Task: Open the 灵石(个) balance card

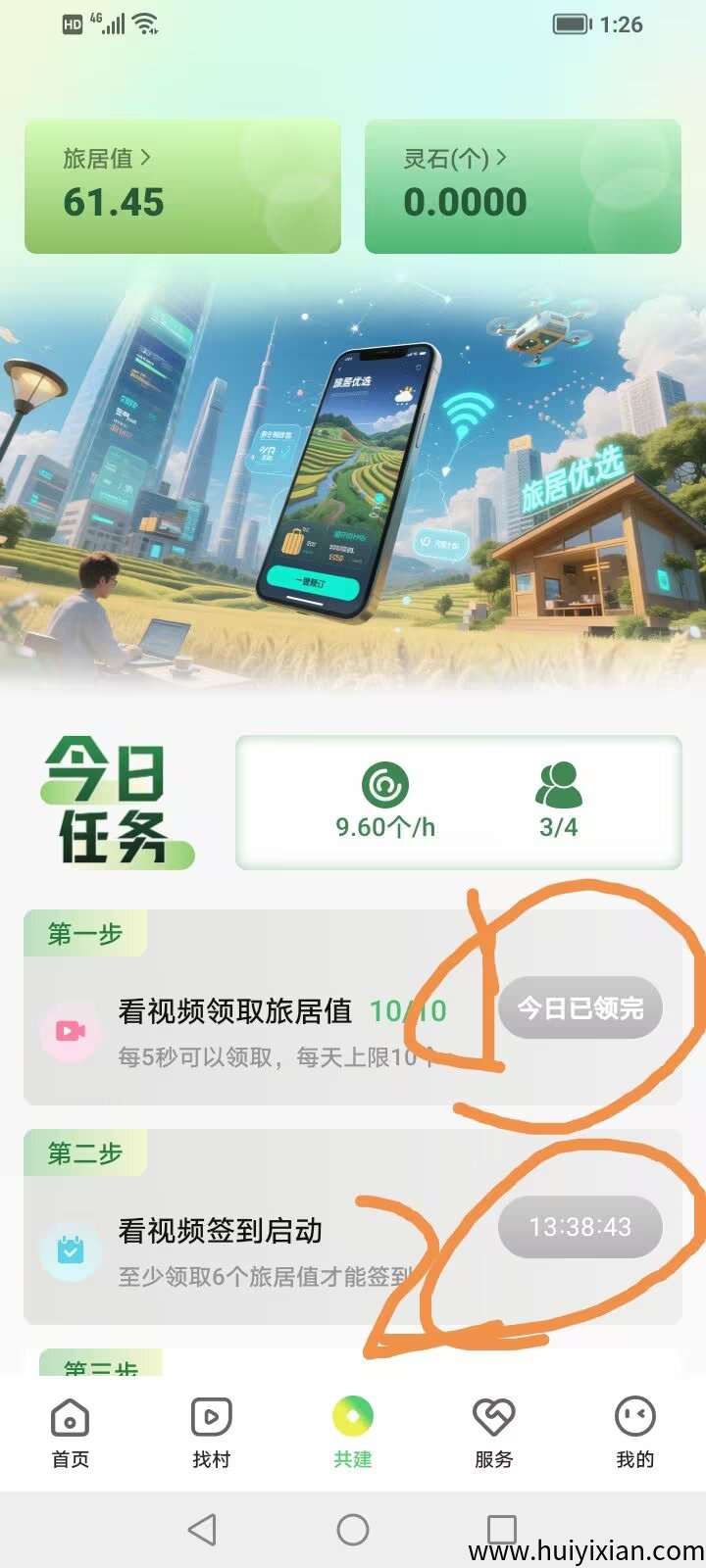Action: pyautogui.click(x=523, y=186)
